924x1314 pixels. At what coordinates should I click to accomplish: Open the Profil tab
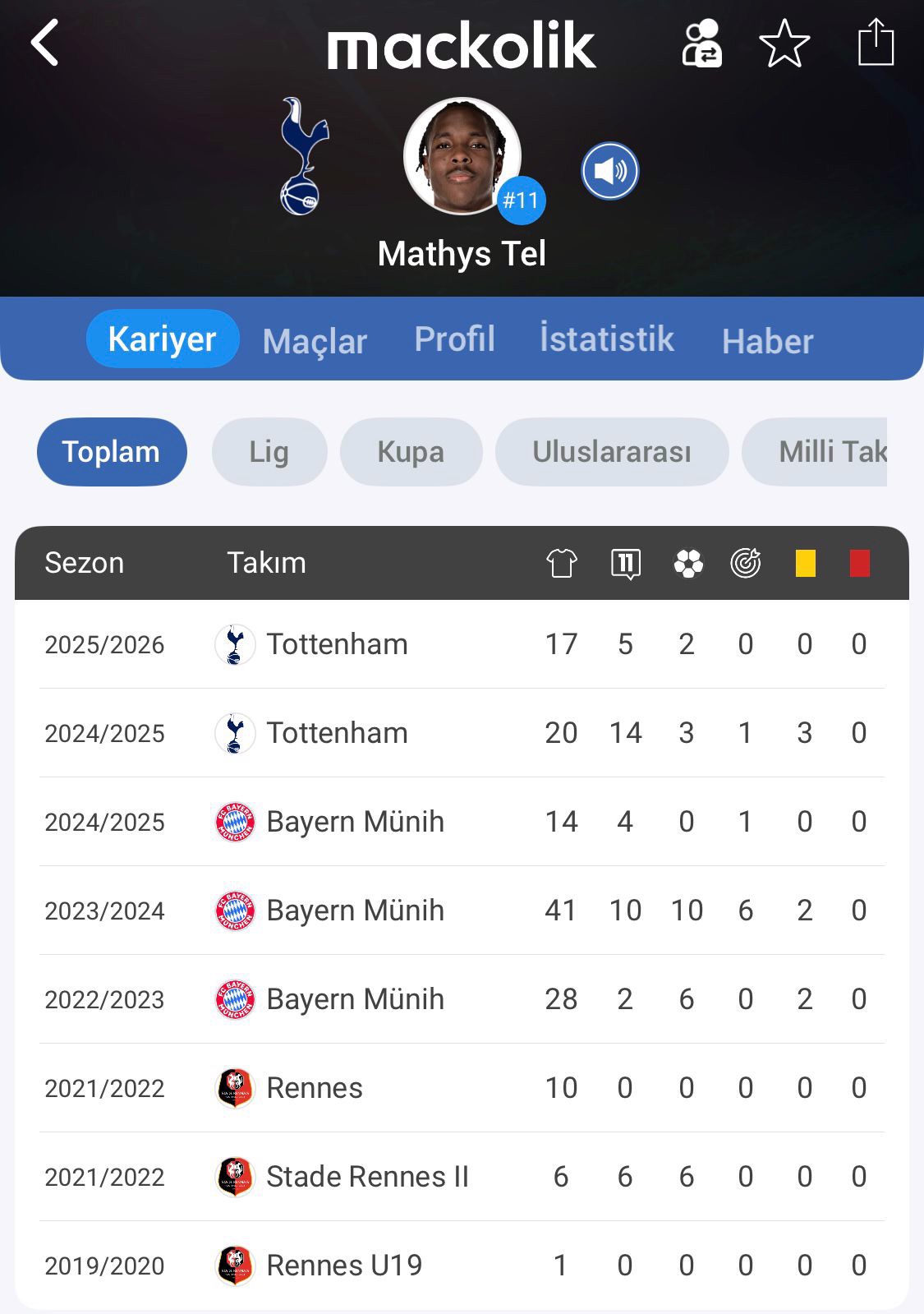point(454,339)
